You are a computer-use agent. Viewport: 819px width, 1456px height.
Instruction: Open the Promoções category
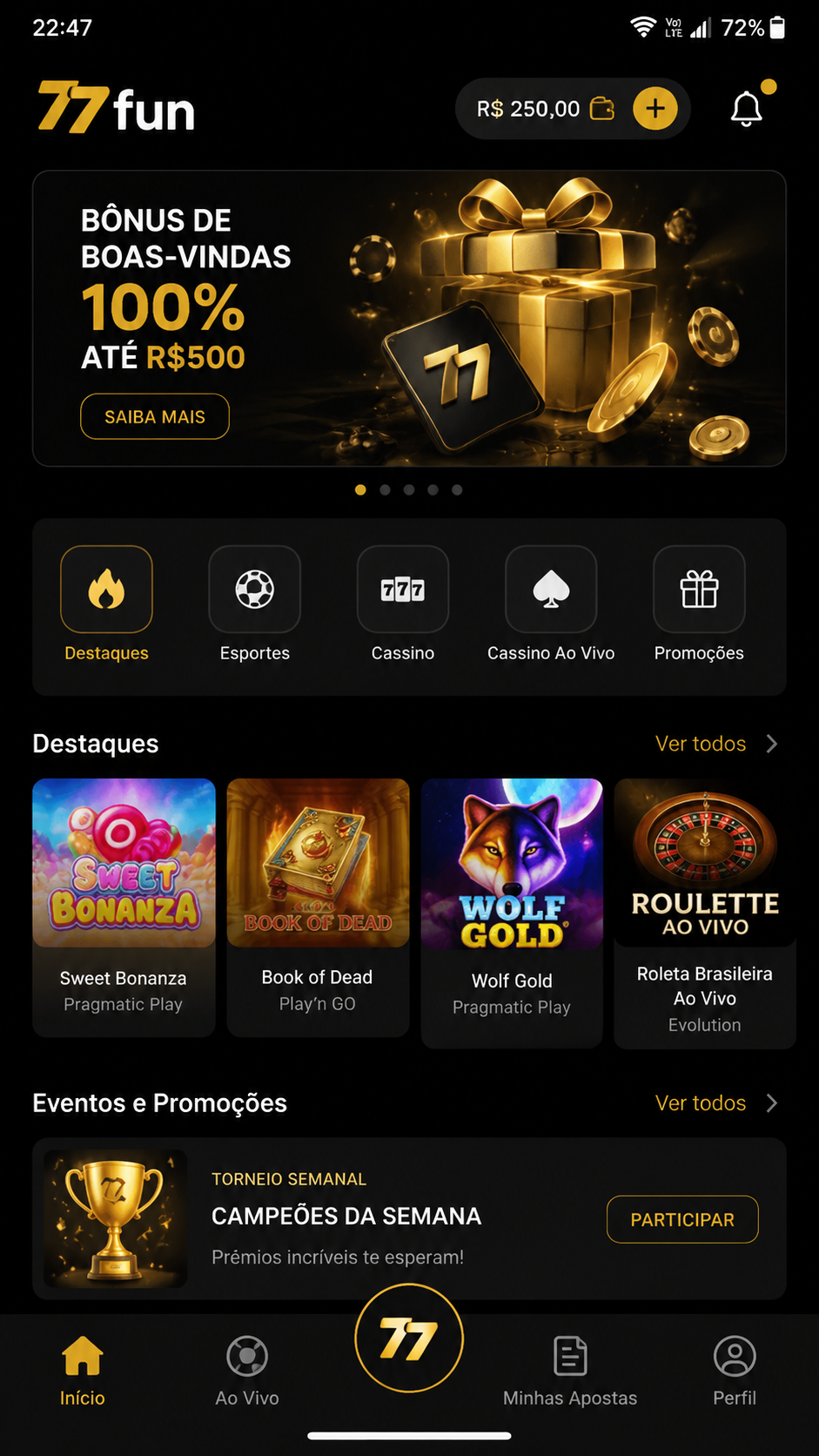[699, 604]
